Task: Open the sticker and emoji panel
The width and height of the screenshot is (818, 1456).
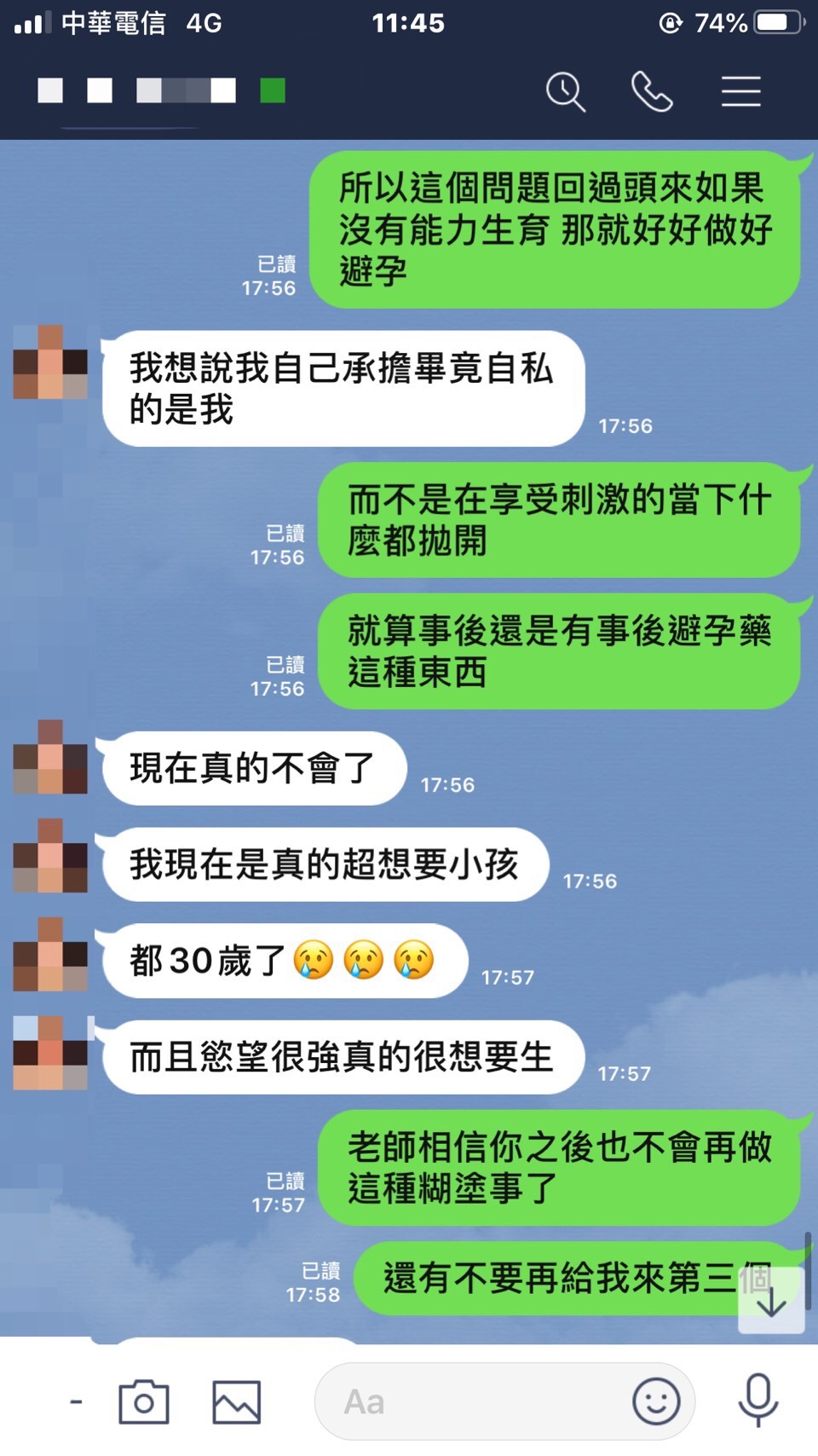Action: click(x=655, y=1401)
